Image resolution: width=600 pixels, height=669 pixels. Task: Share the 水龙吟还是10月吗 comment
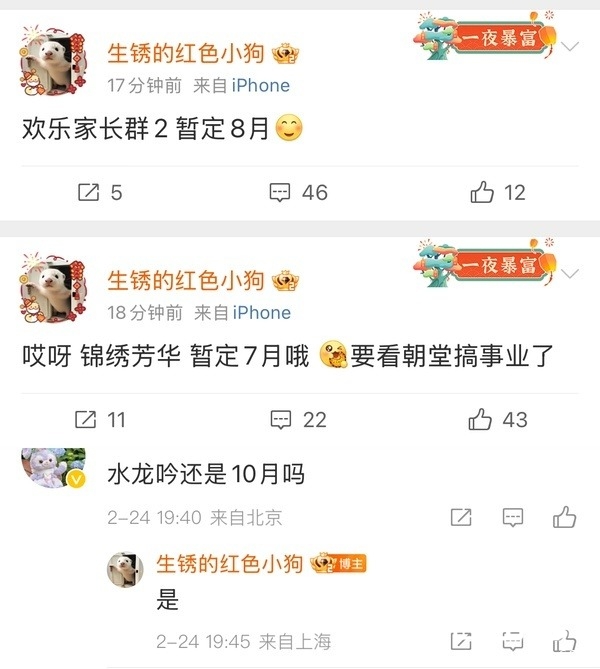coord(461,517)
